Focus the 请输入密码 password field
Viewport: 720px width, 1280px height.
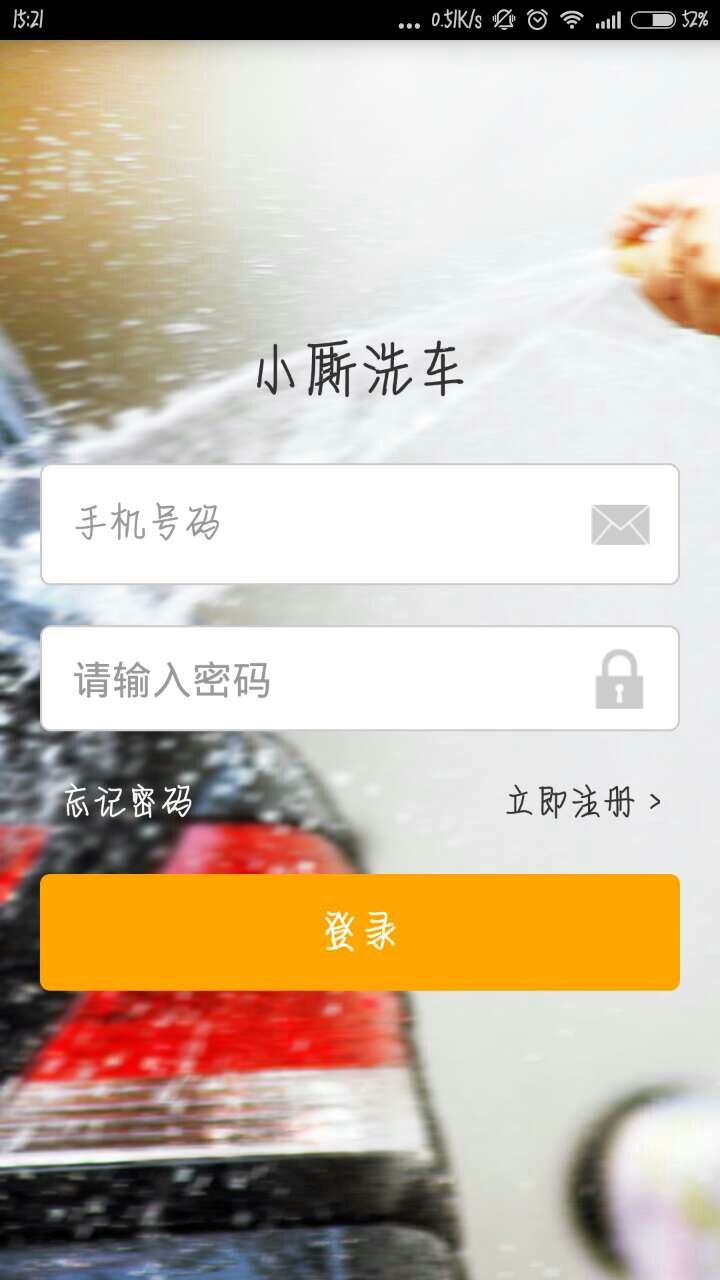pyautogui.click(x=360, y=678)
